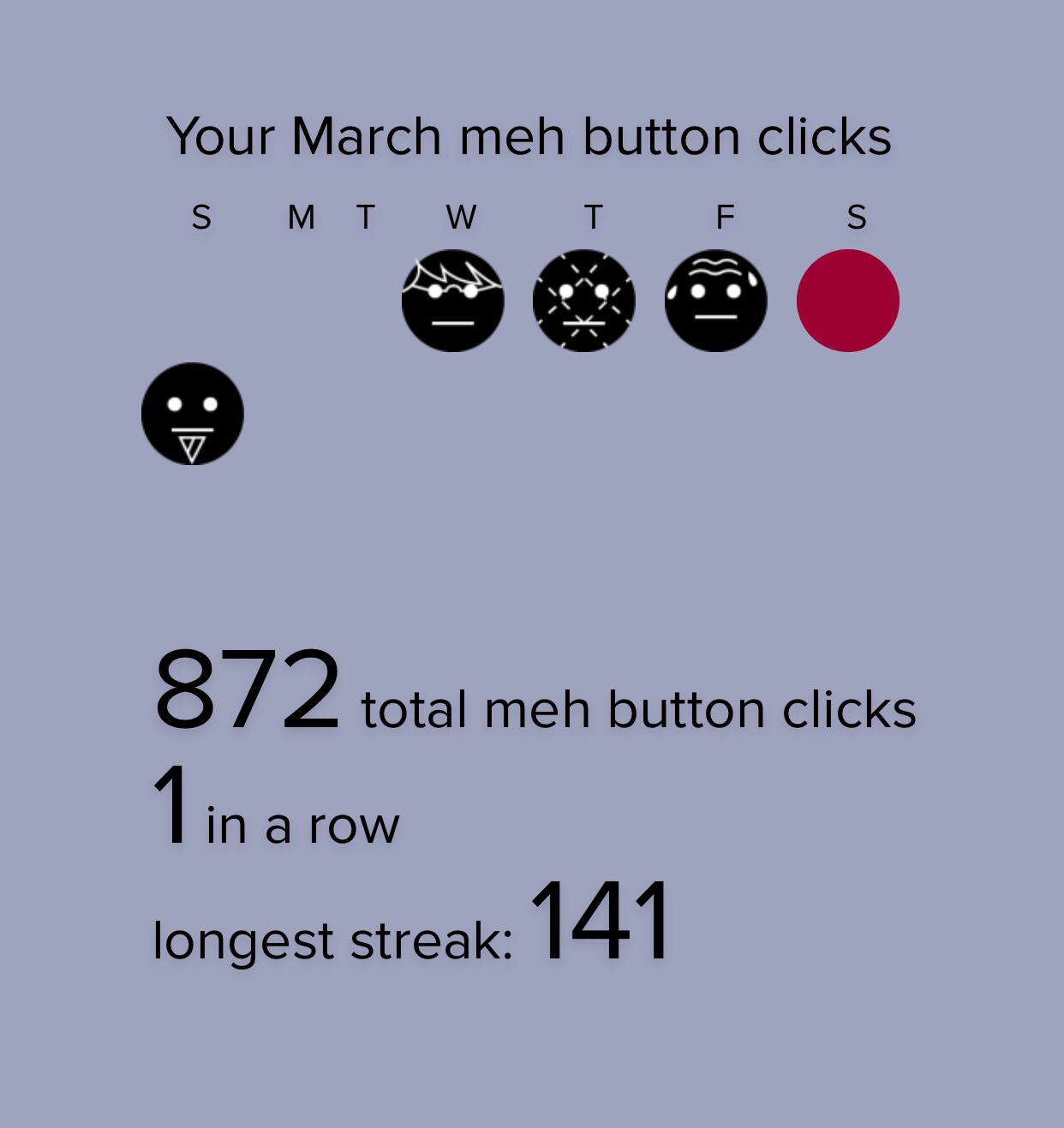This screenshot has width=1064, height=1128.
Task: Open Sunday's meh face with the tongue out
Action: pyautogui.click(x=193, y=414)
